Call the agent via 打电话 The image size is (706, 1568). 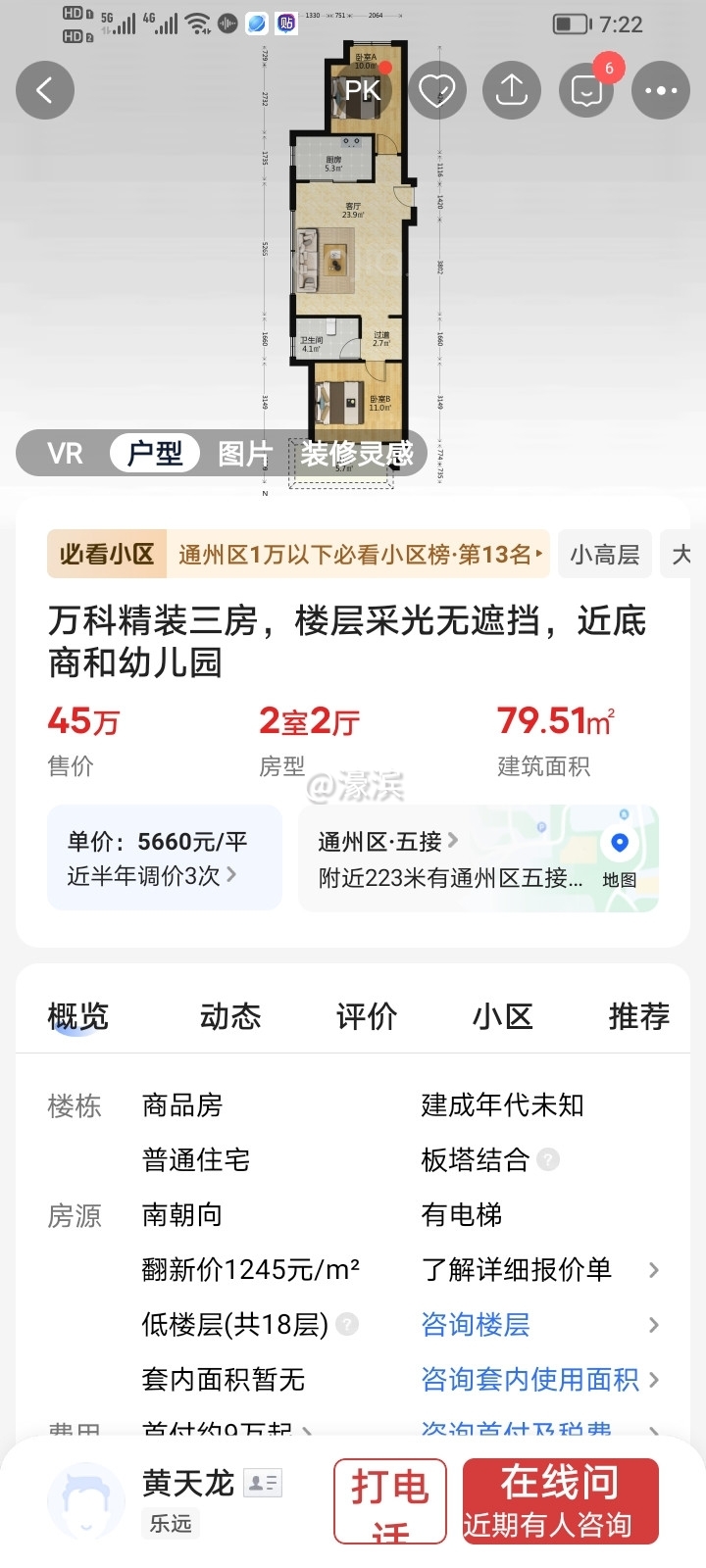point(389,1501)
